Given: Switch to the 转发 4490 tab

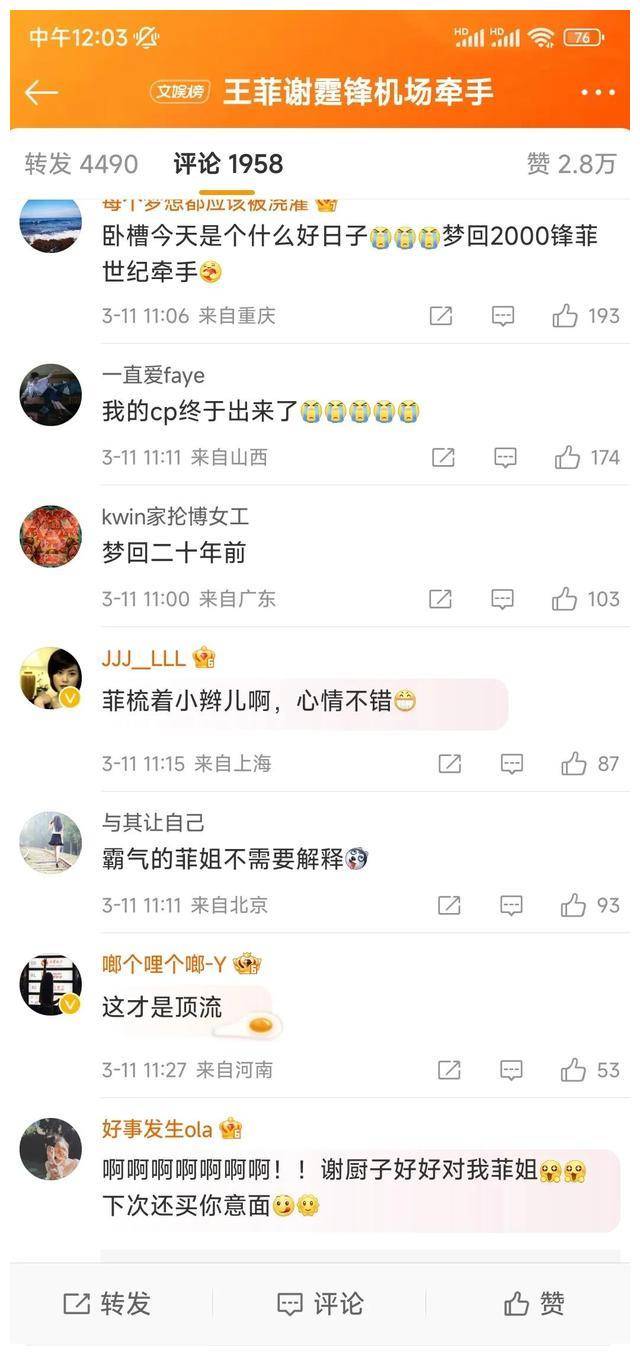Looking at the screenshot, I should point(81,164).
